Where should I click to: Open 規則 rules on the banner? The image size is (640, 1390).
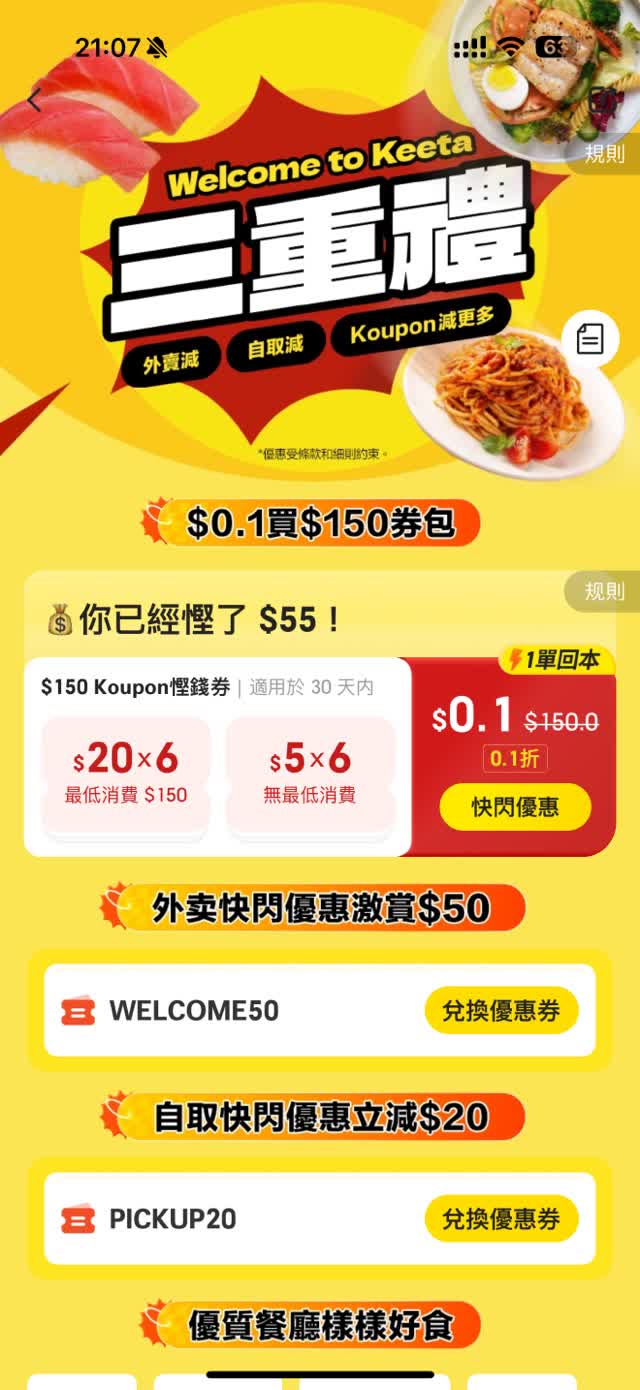(x=605, y=154)
